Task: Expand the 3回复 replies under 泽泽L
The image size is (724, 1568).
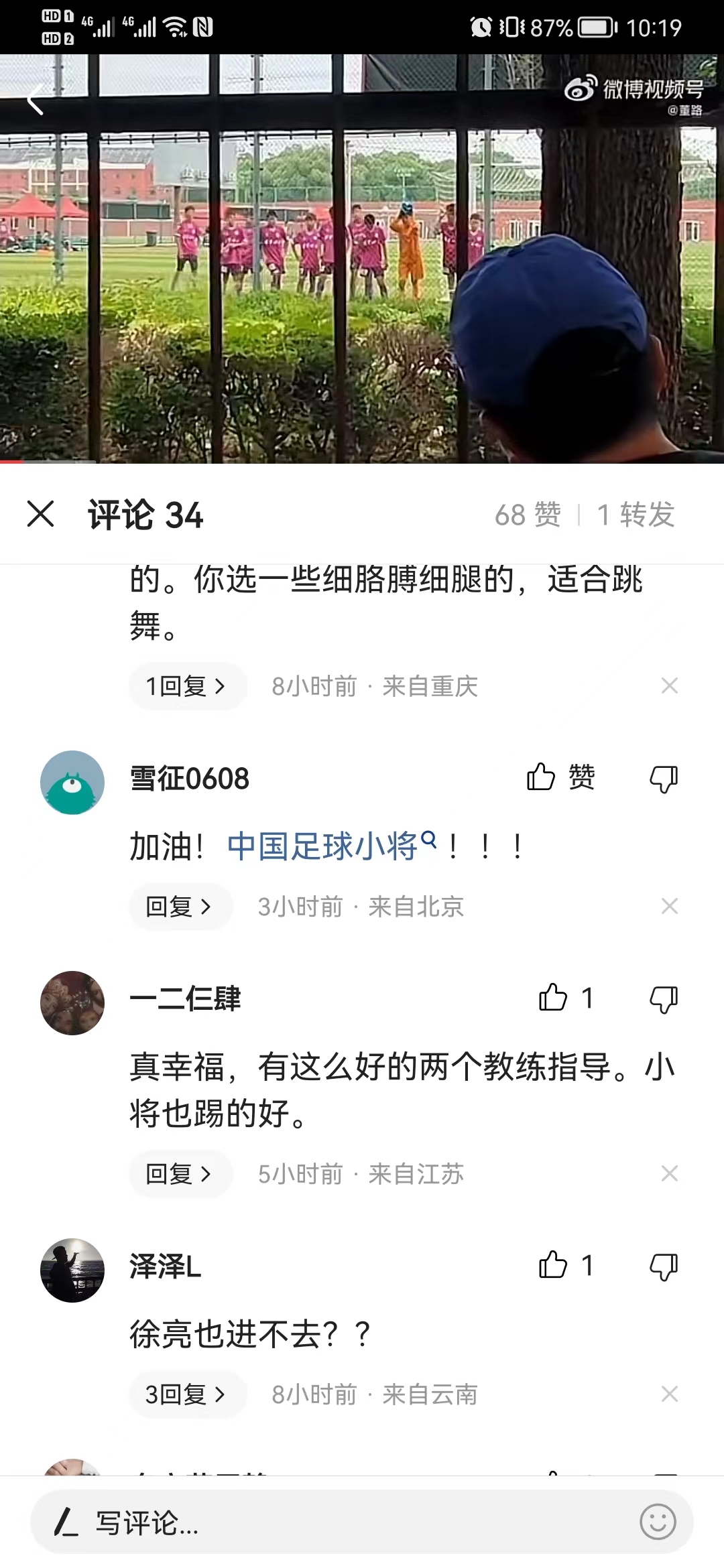Action: coord(186,1394)
